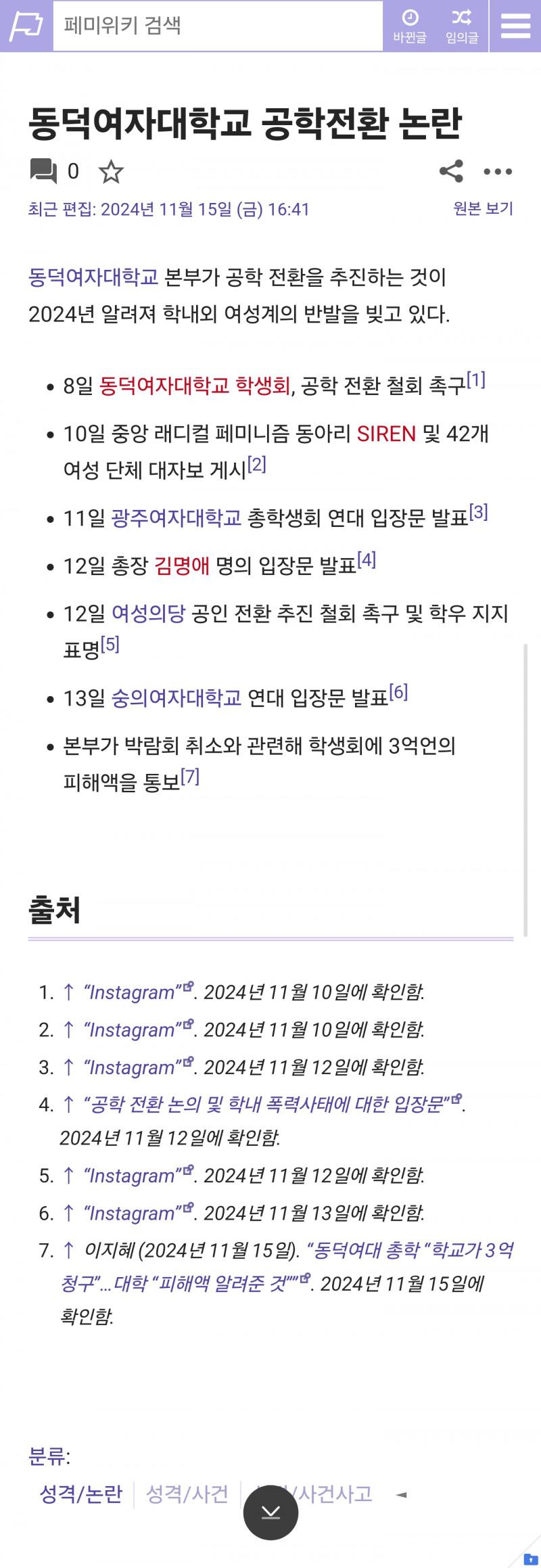
Task: Add this page to watchlist star
Action: pyautogui.click(x=111, y=172)
